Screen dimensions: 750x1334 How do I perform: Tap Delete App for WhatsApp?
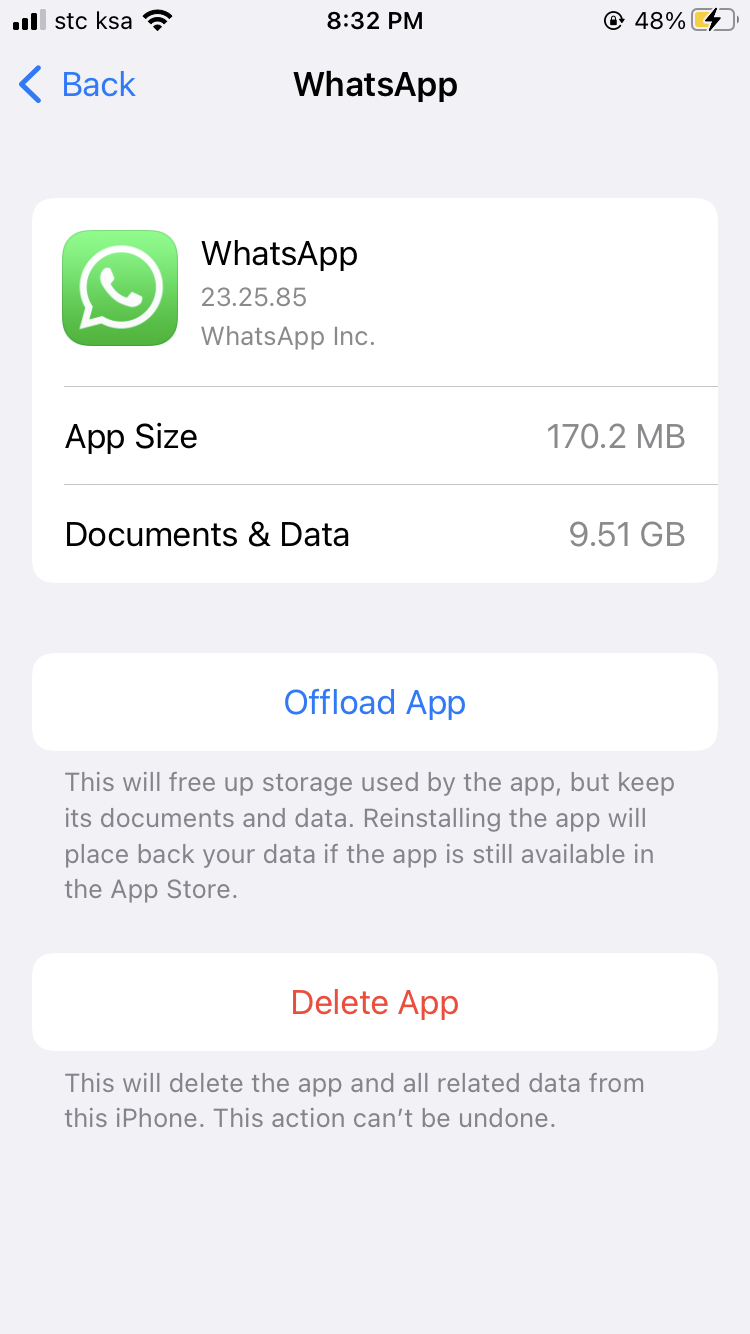point(375,1002)
